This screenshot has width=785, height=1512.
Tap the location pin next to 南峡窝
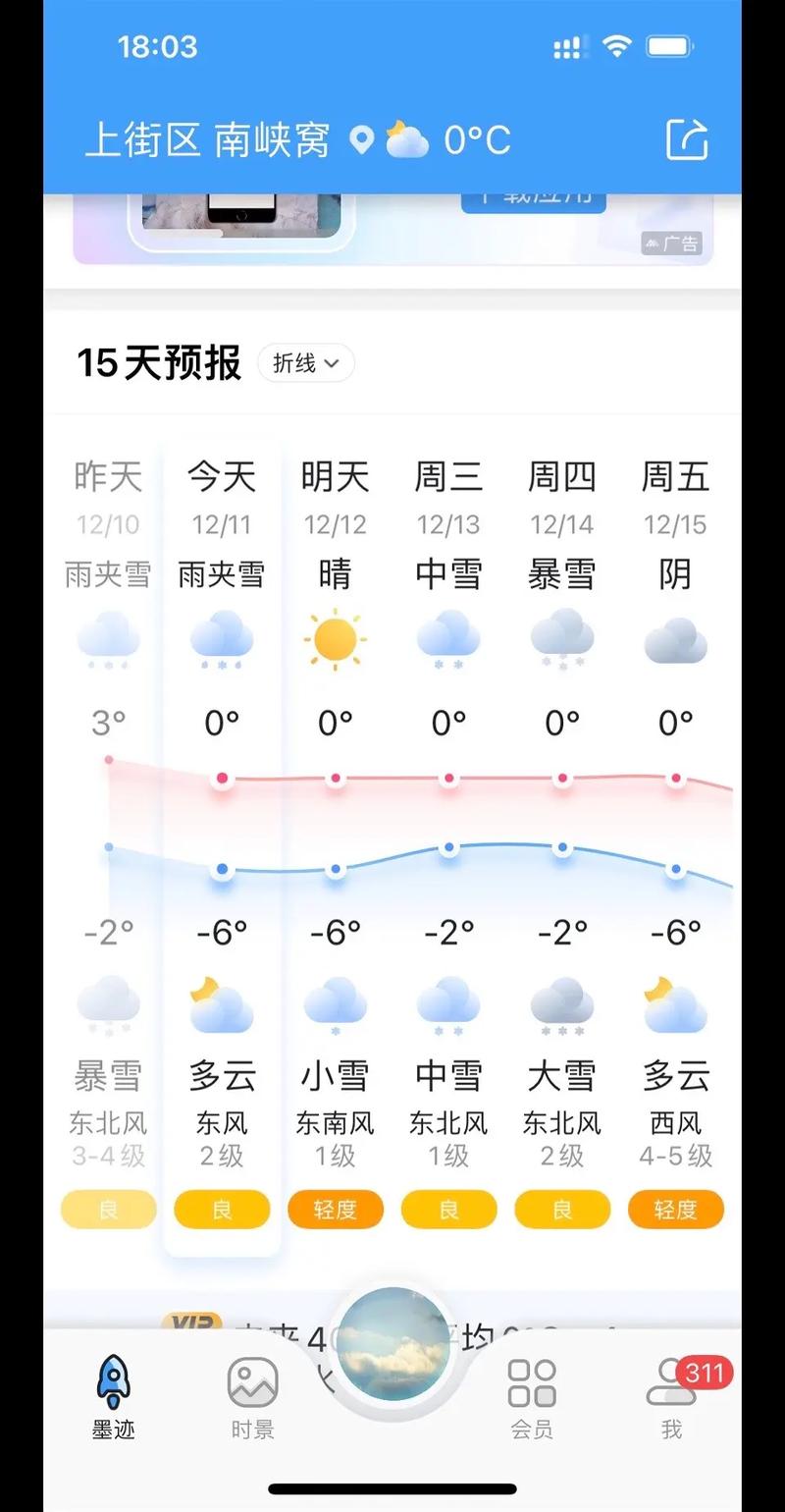[x=362, y=139]
